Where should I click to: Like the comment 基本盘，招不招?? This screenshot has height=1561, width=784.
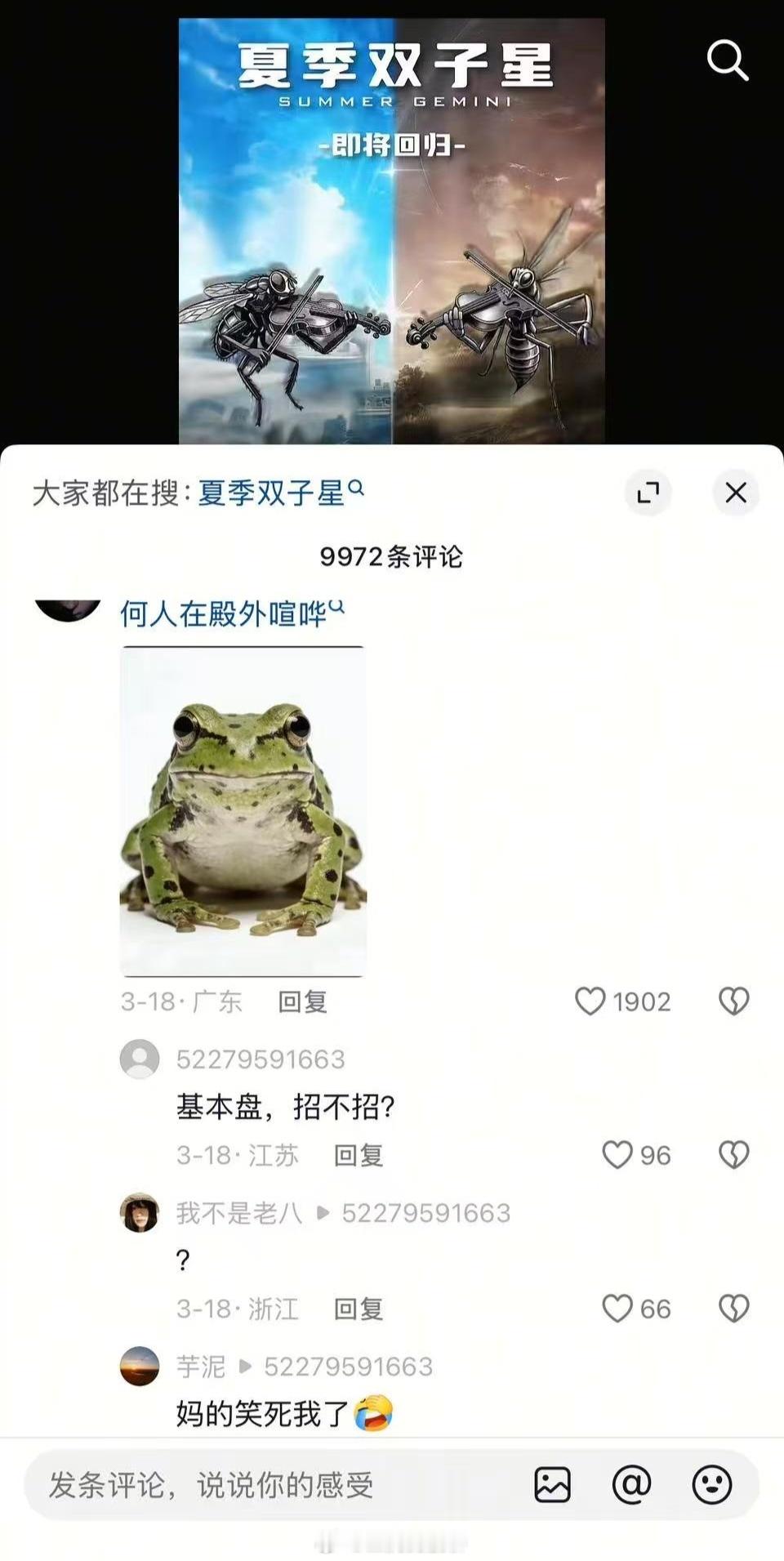pyautogui.click(x=617, y=1155)
